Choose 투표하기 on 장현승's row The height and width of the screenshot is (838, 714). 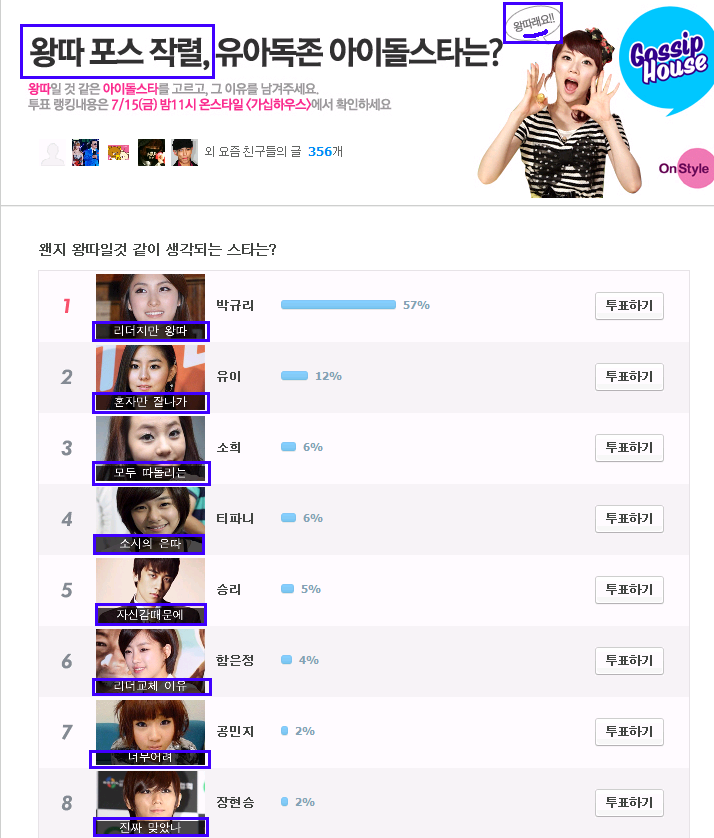(x=629, y=803)
